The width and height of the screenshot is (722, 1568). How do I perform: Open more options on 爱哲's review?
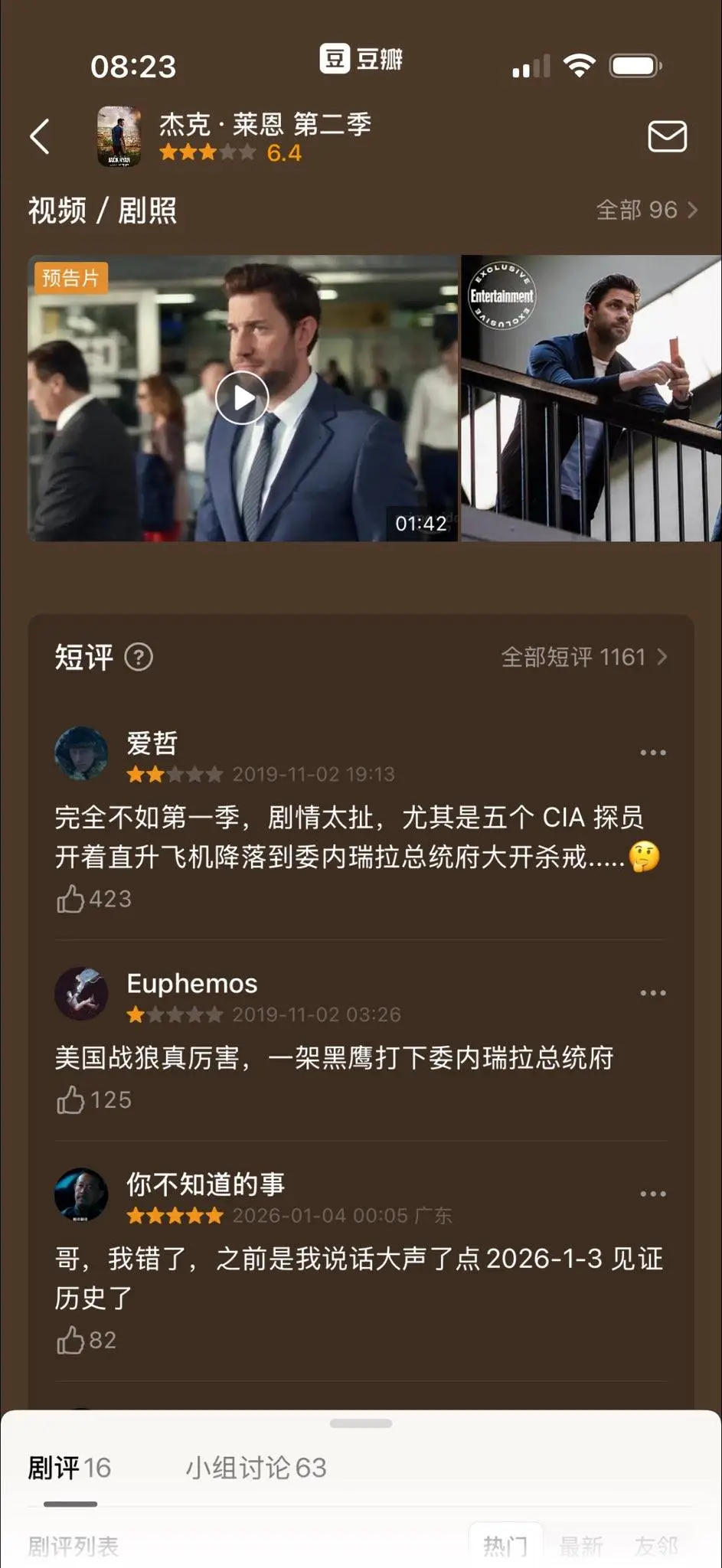tap(652, 753)
